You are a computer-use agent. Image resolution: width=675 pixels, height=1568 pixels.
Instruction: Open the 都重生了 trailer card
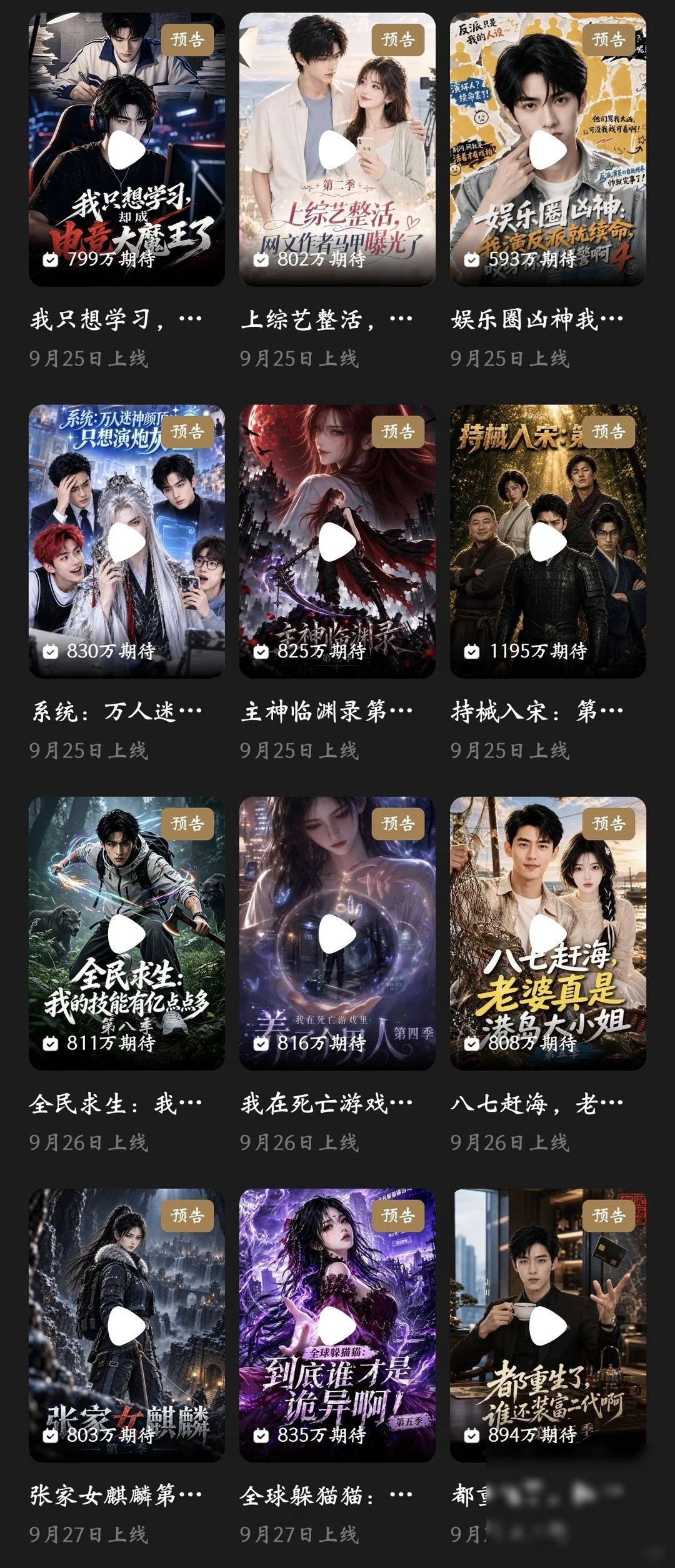[547, 1325]
